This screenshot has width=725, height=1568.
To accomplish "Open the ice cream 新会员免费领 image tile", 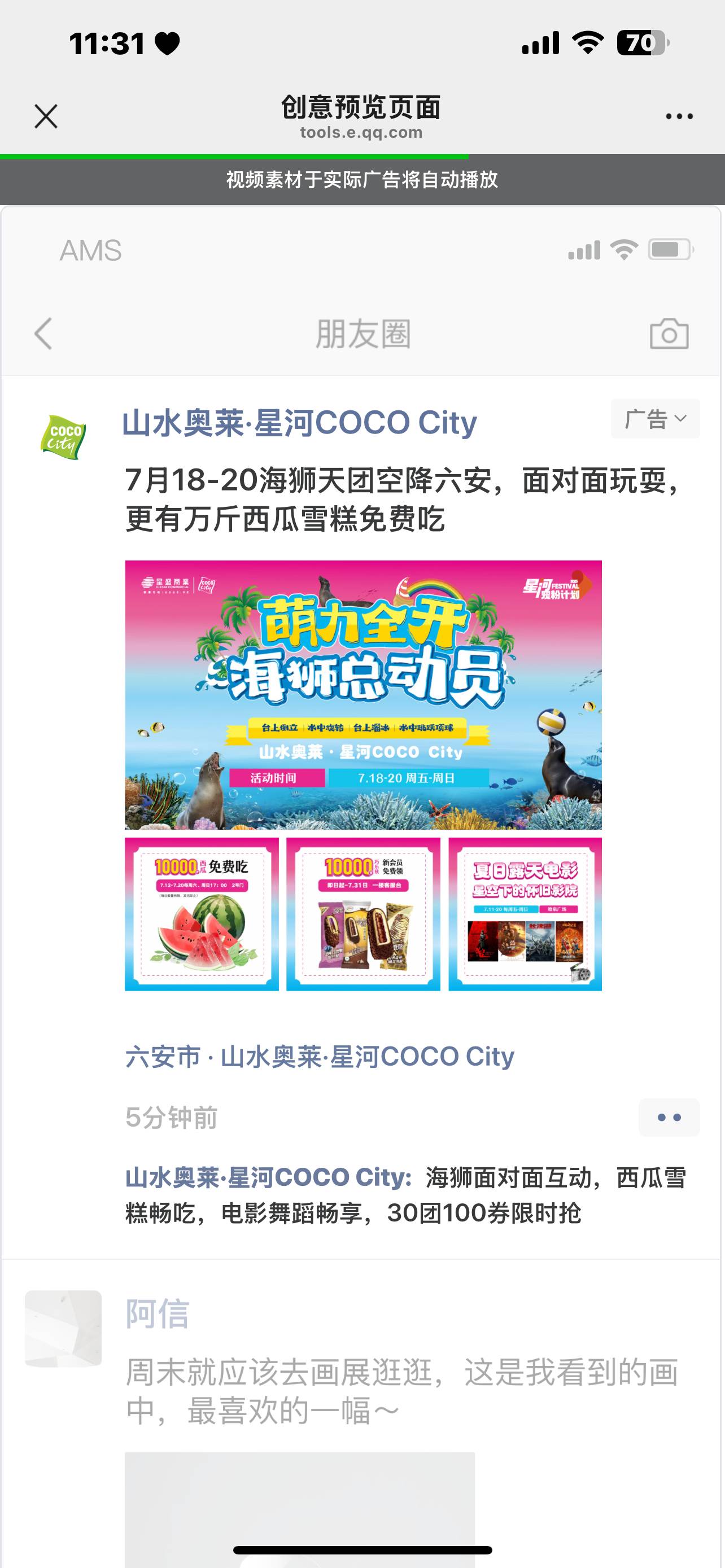I will (x=364, y=914).
